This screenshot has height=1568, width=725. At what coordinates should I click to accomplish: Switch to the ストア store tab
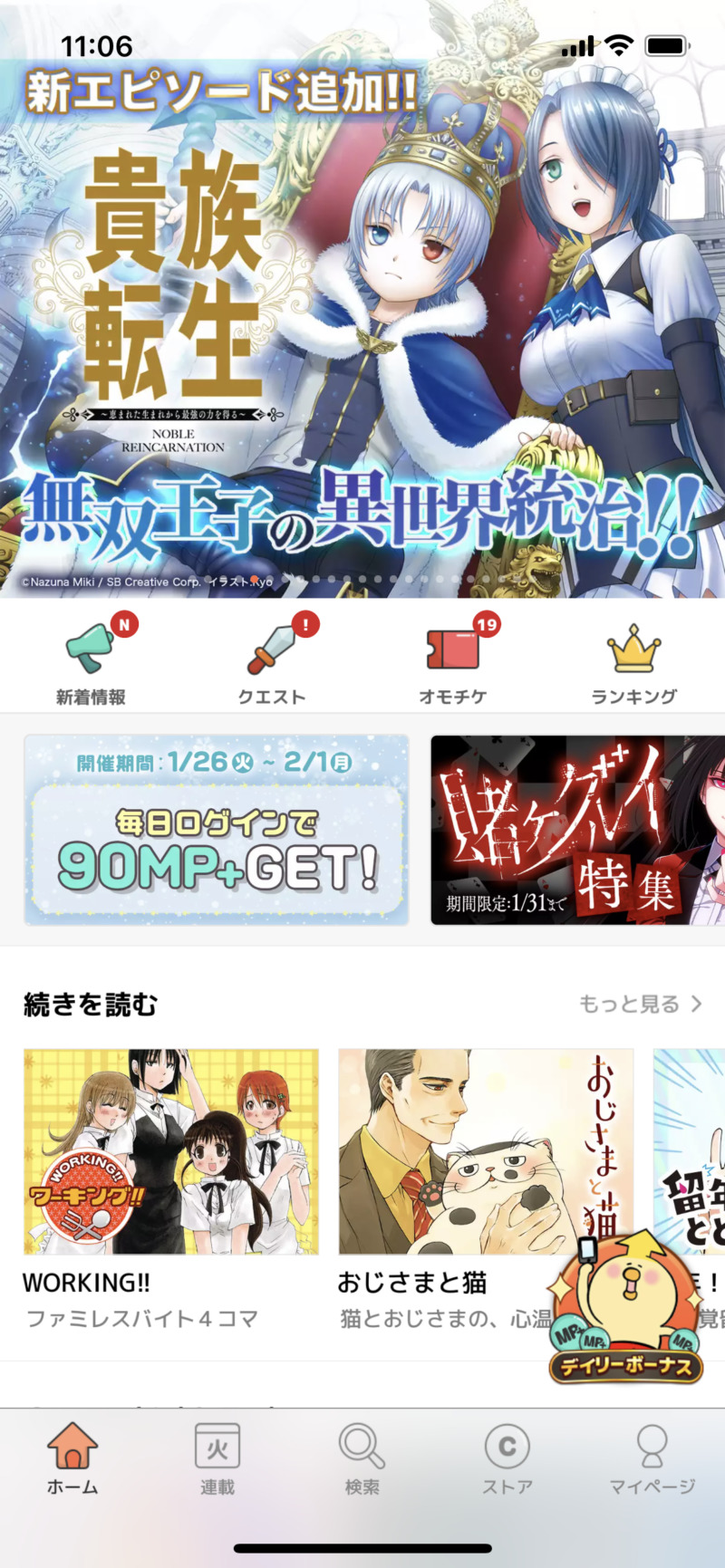click(507, 1458)
